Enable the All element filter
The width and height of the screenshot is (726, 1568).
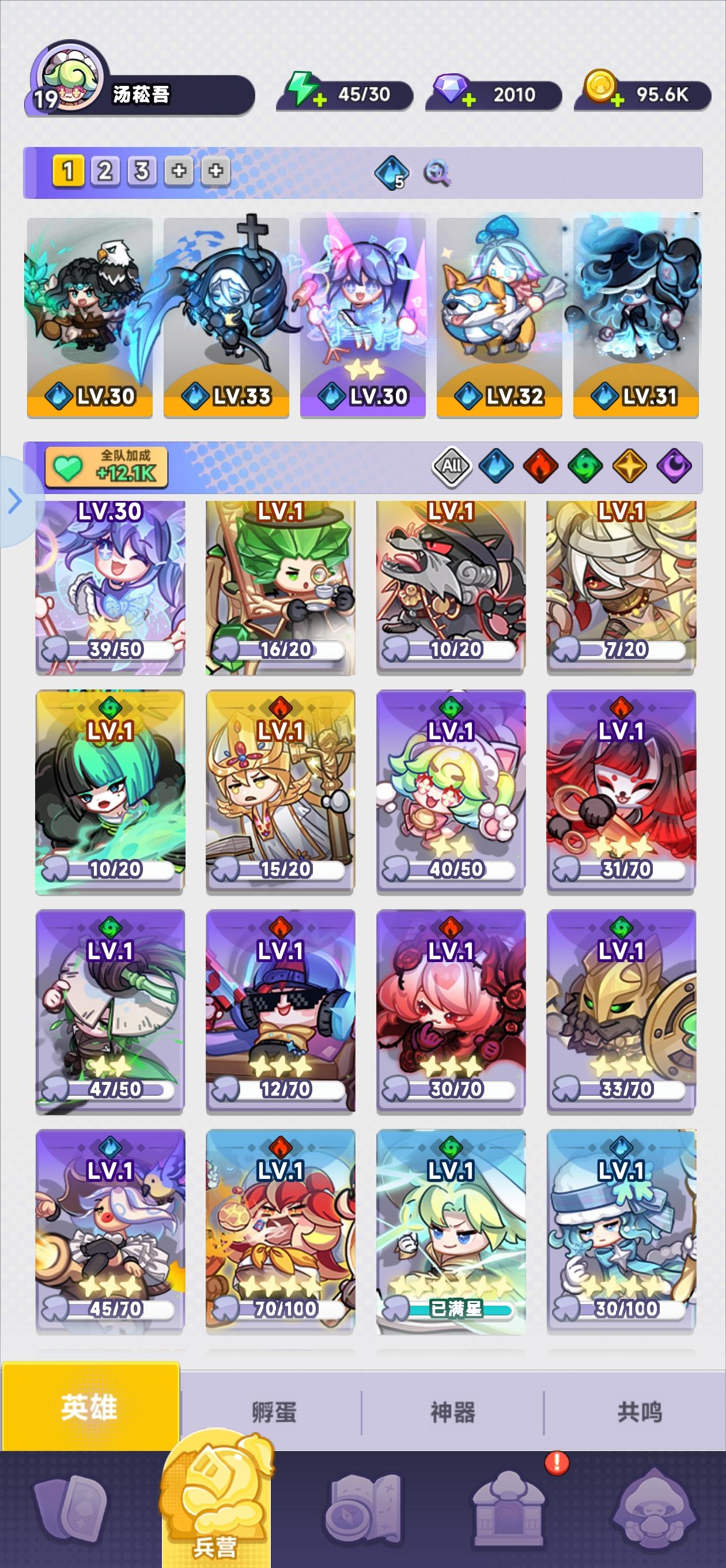point(452,465)
